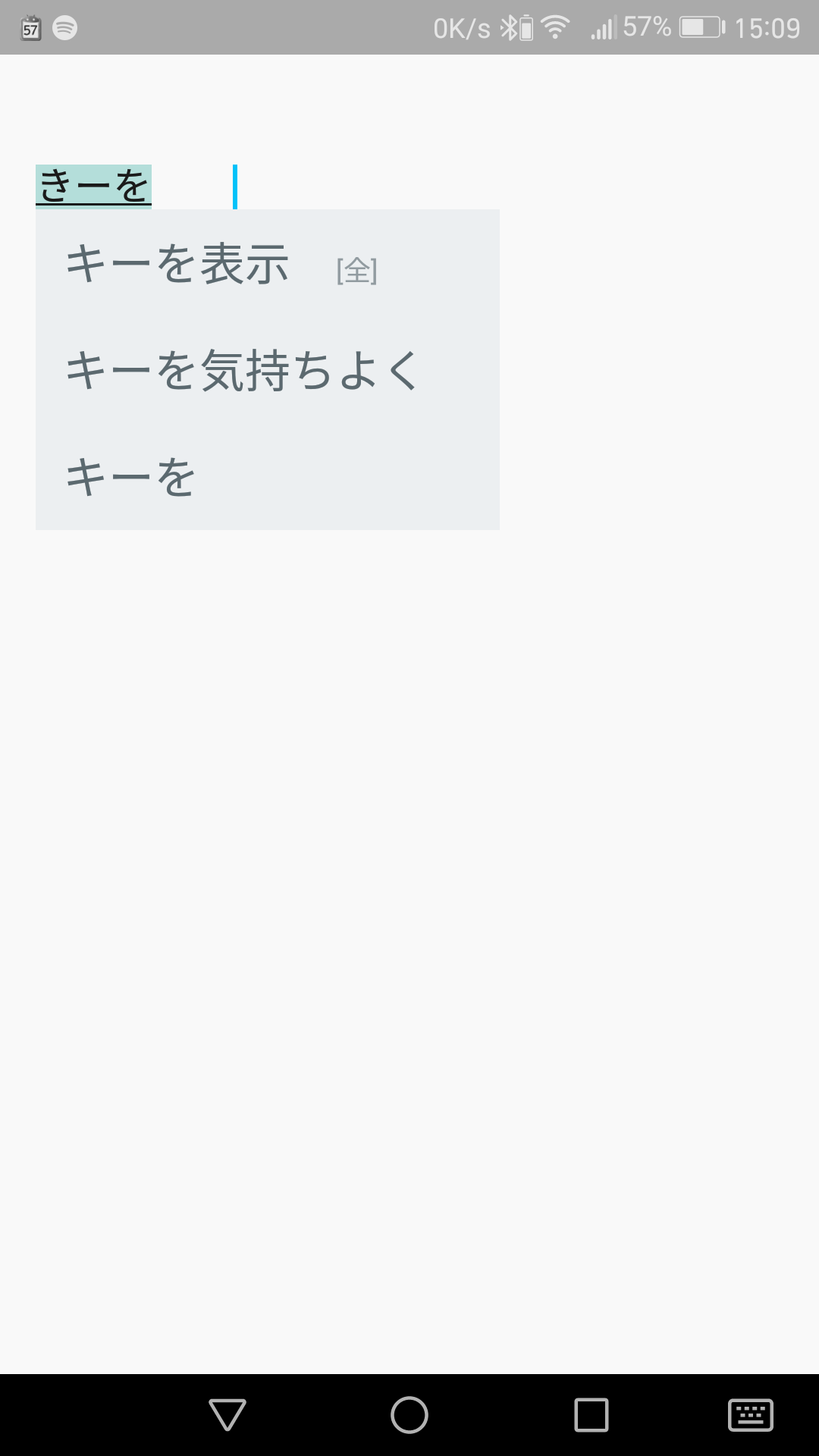
Task: Pick the plain キーを suggestion
Action: (x=267, y=476)
